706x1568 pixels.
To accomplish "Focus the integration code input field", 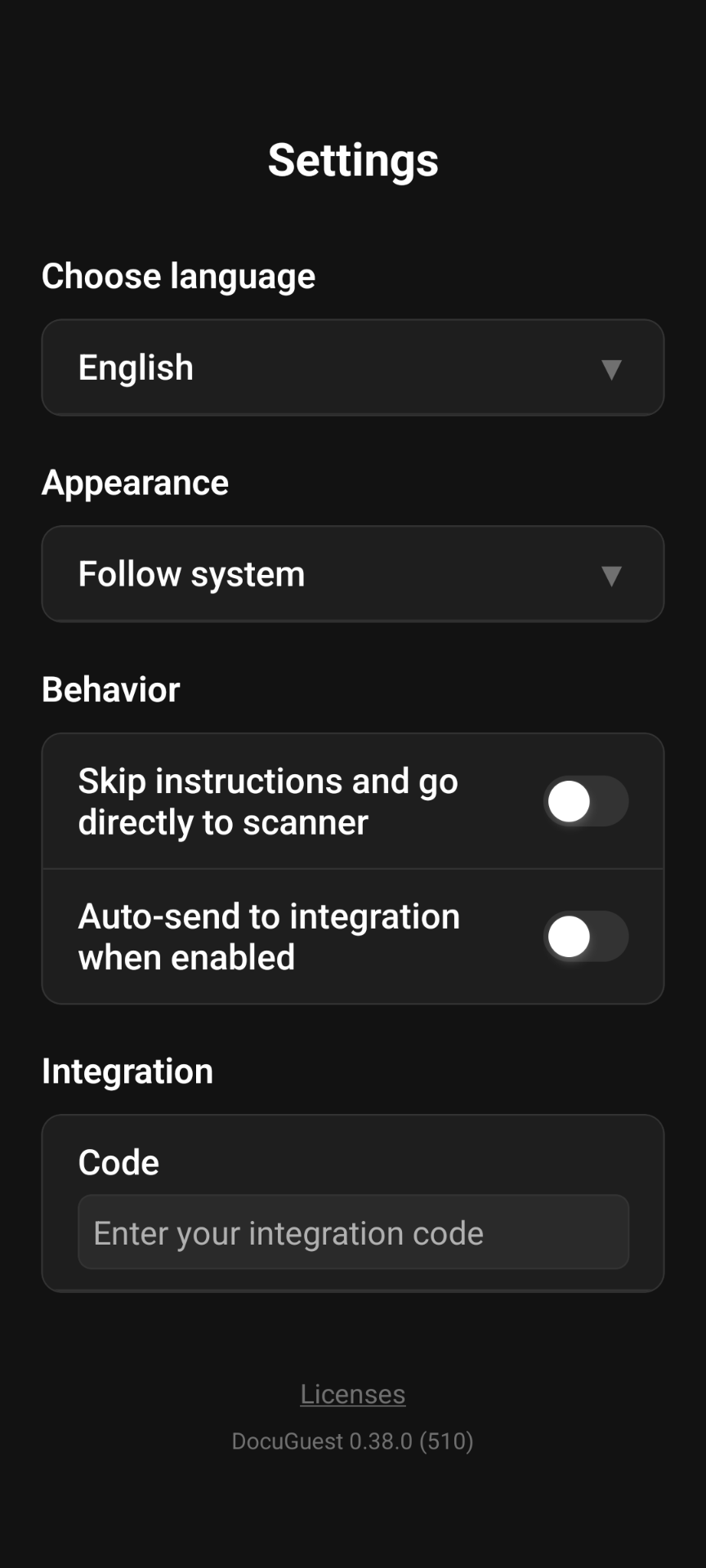I will pos(352,1232).
